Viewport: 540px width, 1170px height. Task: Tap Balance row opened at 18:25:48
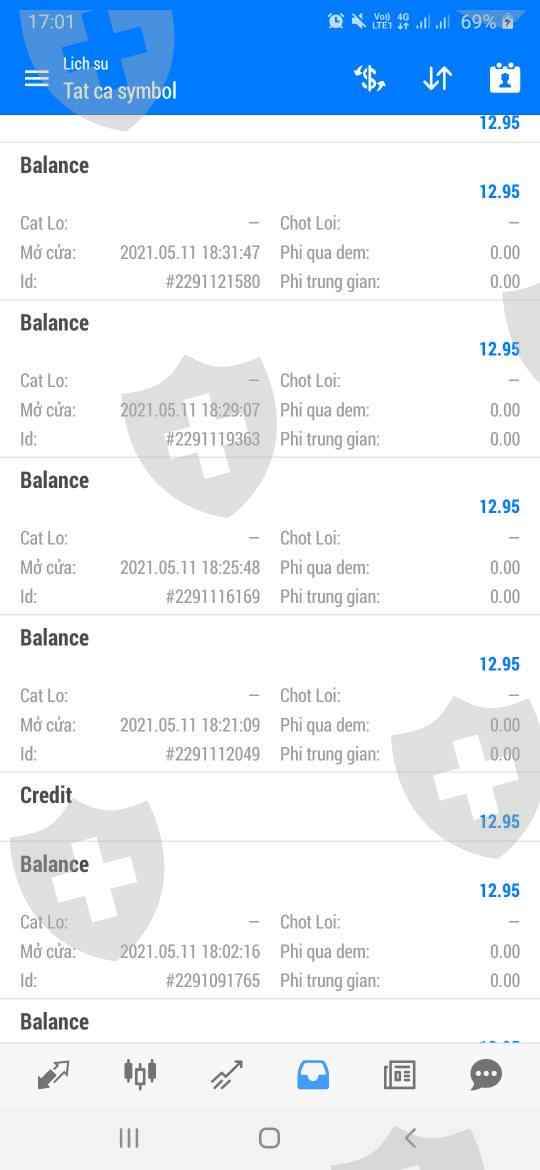[x=270, y=536]
